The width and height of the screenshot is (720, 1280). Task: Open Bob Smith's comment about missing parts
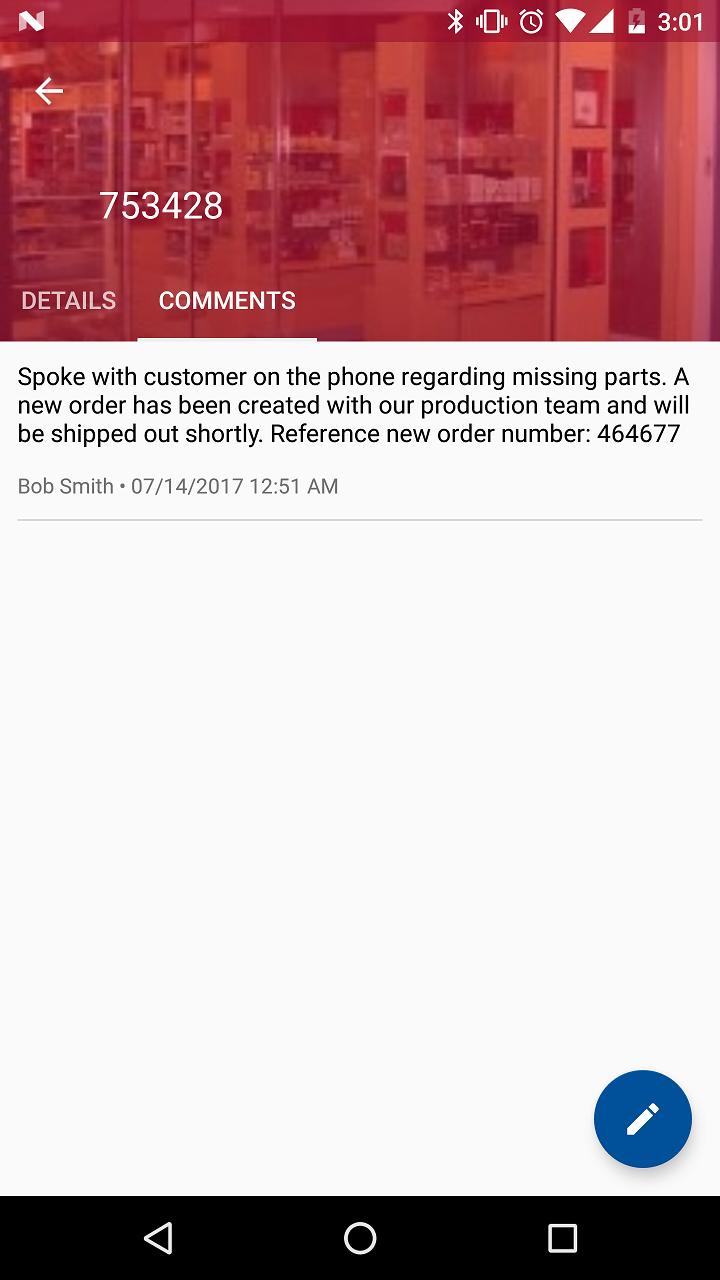(360, 431)
